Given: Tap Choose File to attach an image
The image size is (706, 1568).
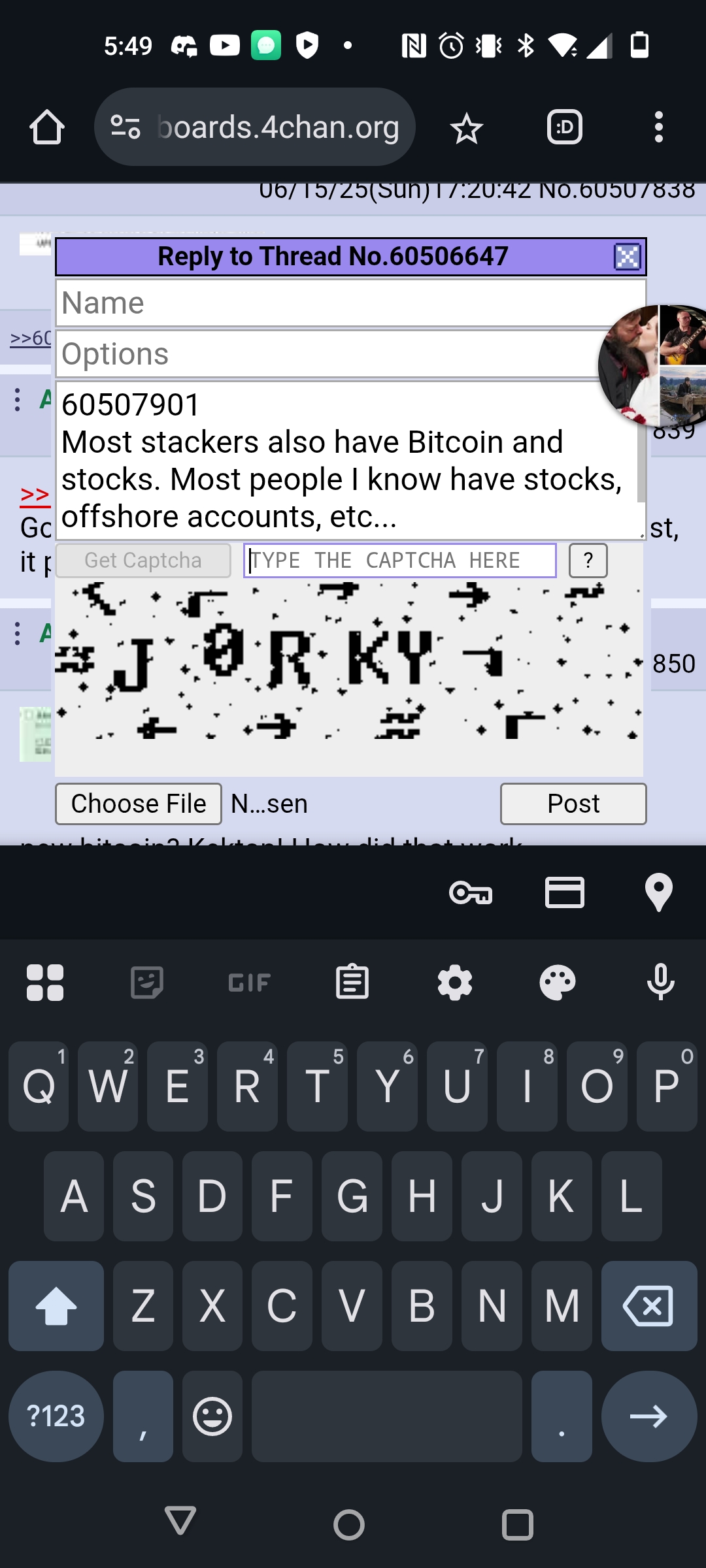Looking at the screenshot, I should [139, 804].
